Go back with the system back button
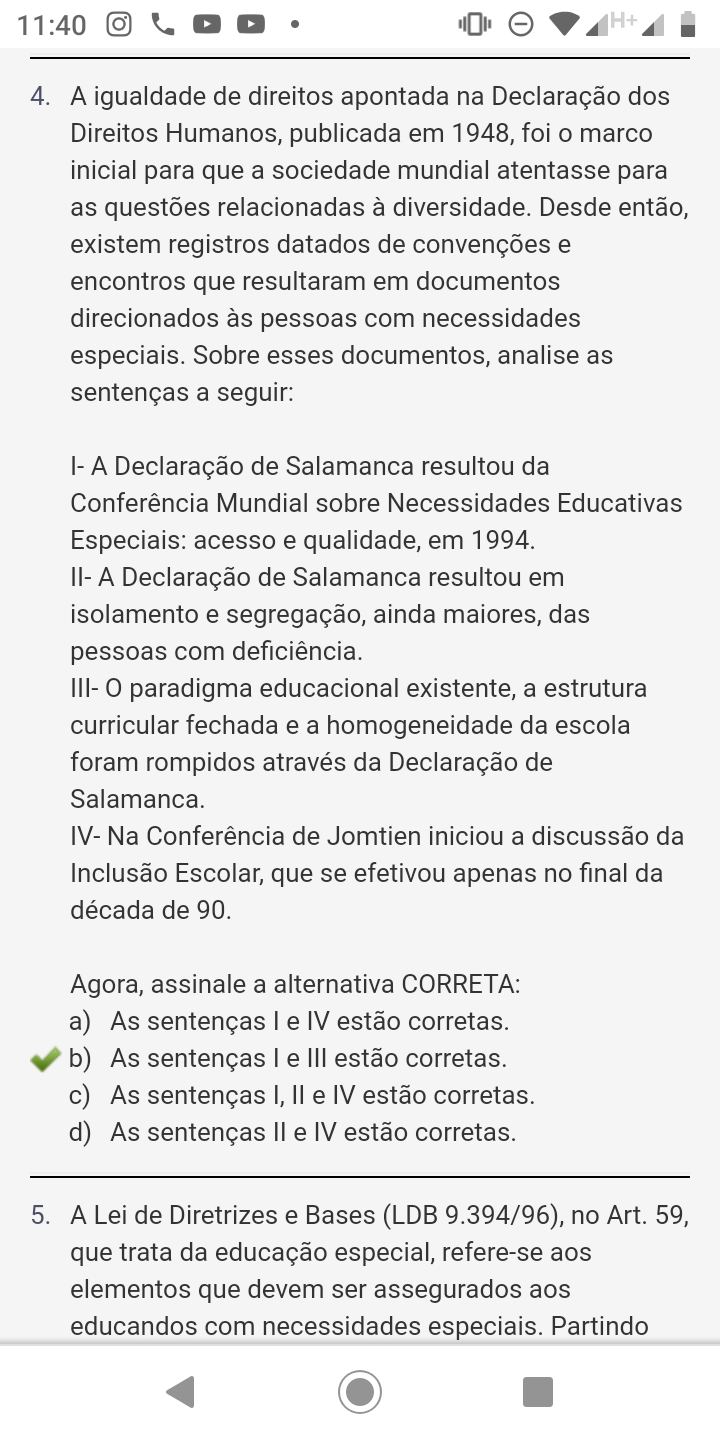Screen dimensions: 720x1440 click(x=180, y=1391)
